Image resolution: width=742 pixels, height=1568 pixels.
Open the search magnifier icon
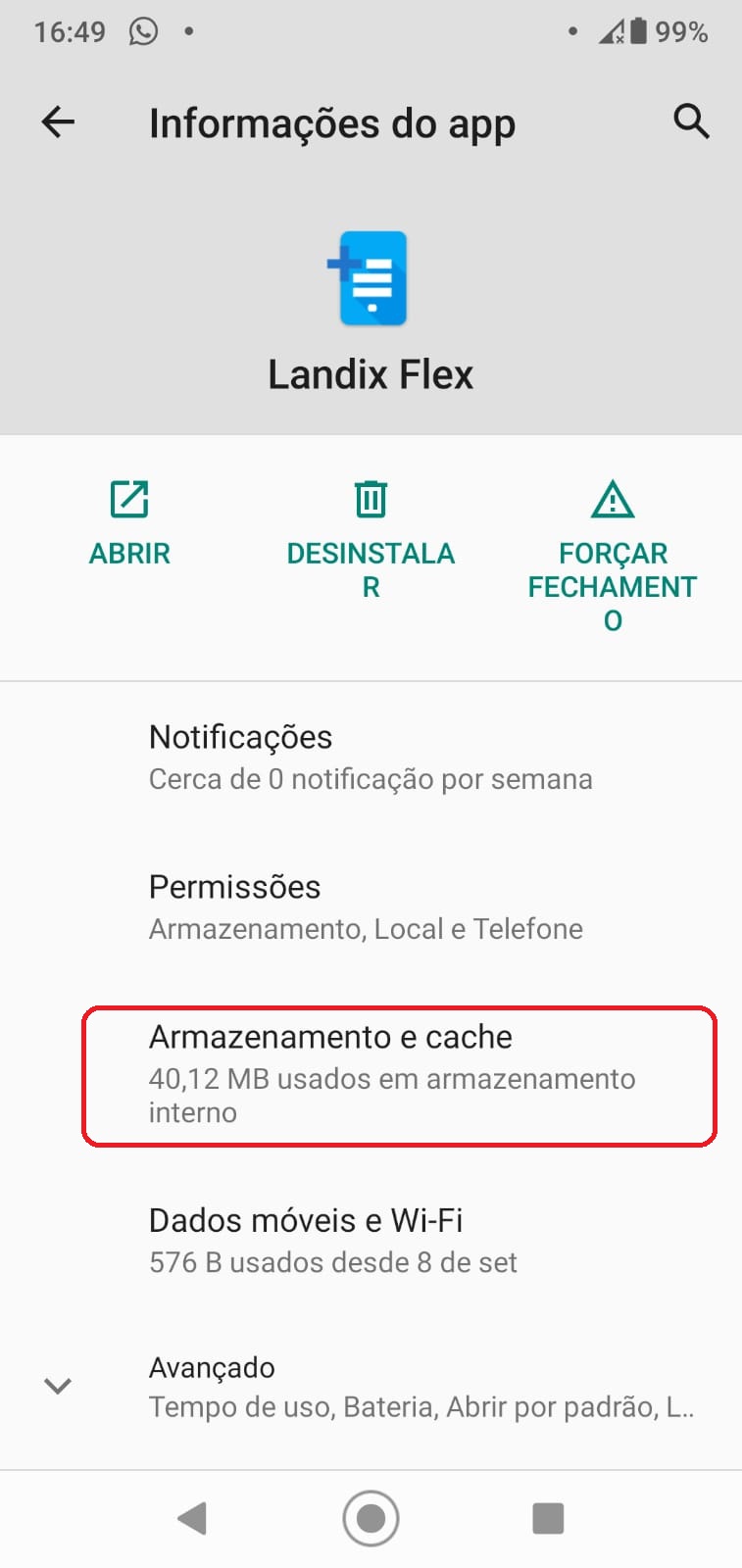[691, 122]
